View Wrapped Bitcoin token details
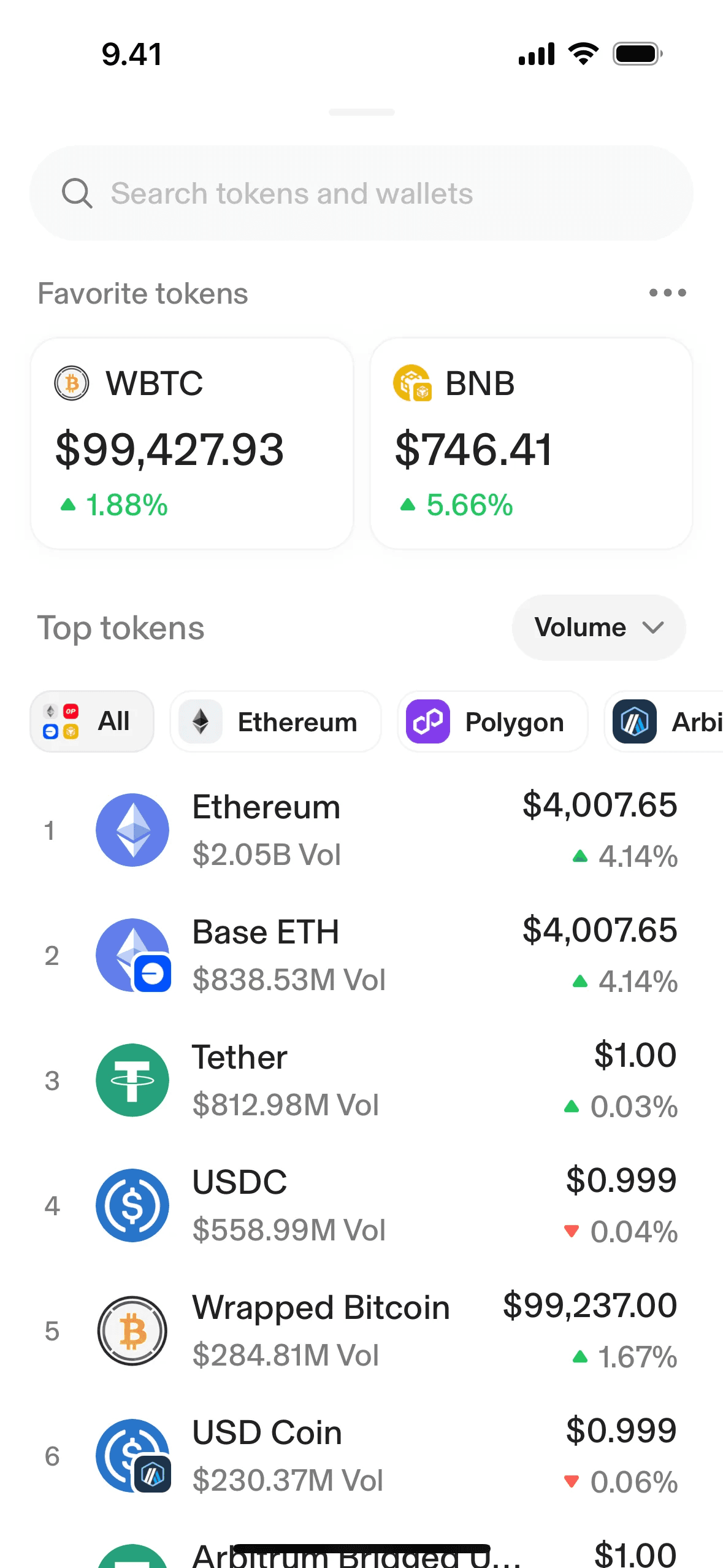This screenshot has width=723, height=1568. coord(361,1331)
